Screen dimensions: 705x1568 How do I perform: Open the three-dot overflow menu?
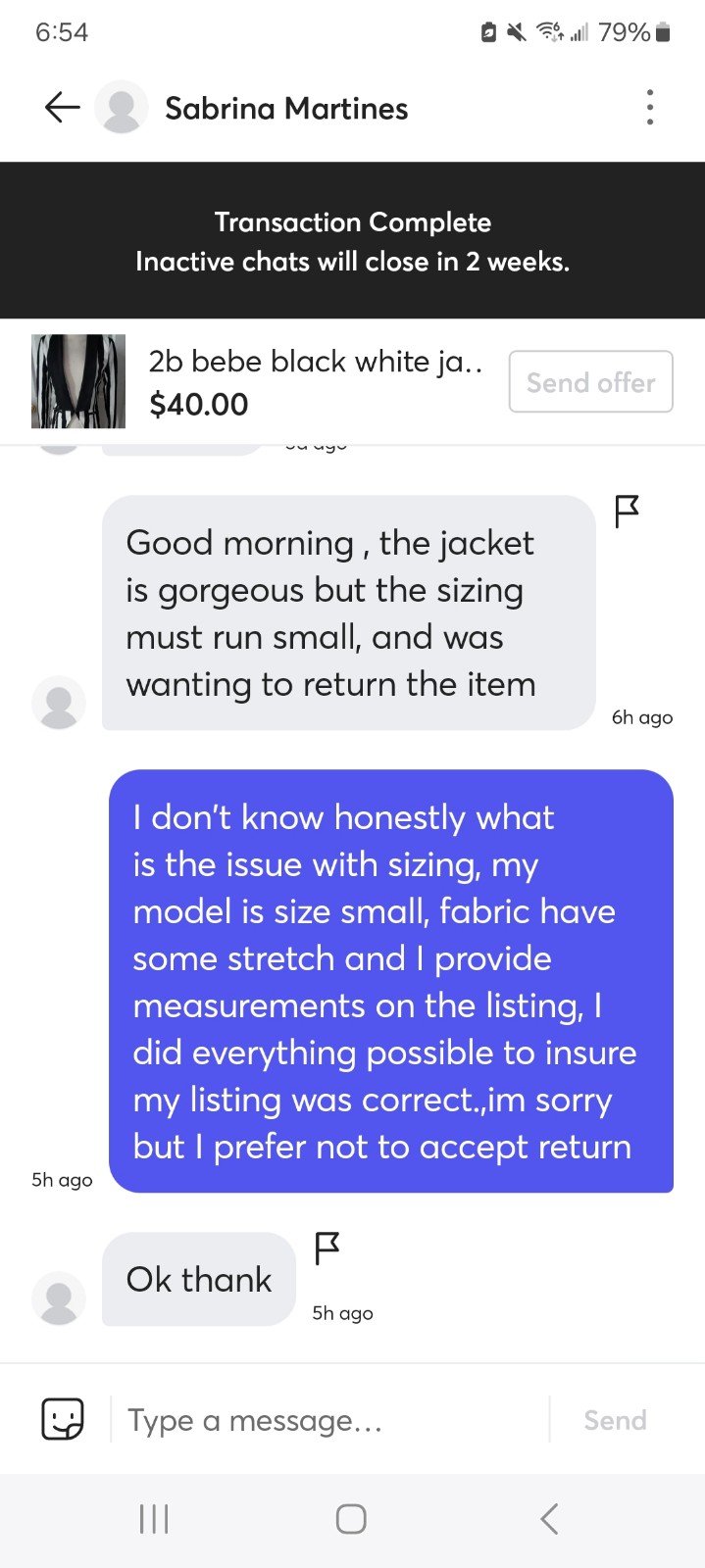pos(649,107)
